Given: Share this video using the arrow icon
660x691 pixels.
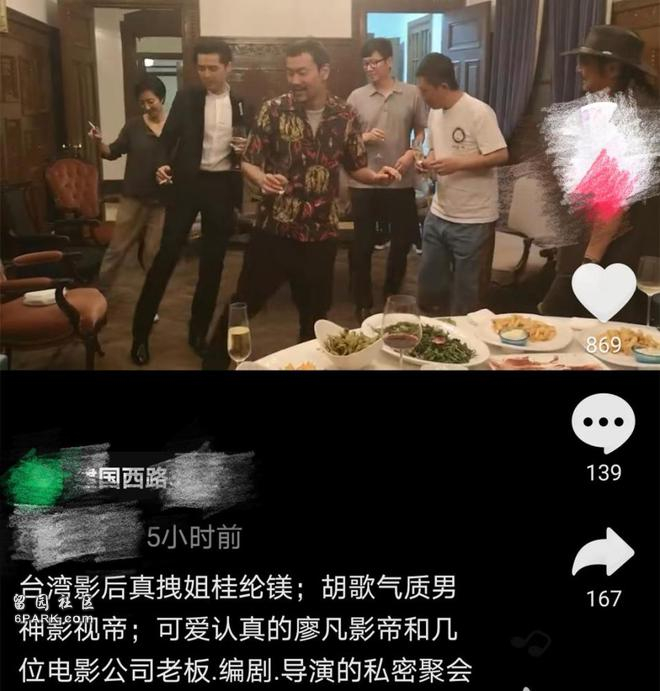Looking at the screenshot, I should click(603, 553).
